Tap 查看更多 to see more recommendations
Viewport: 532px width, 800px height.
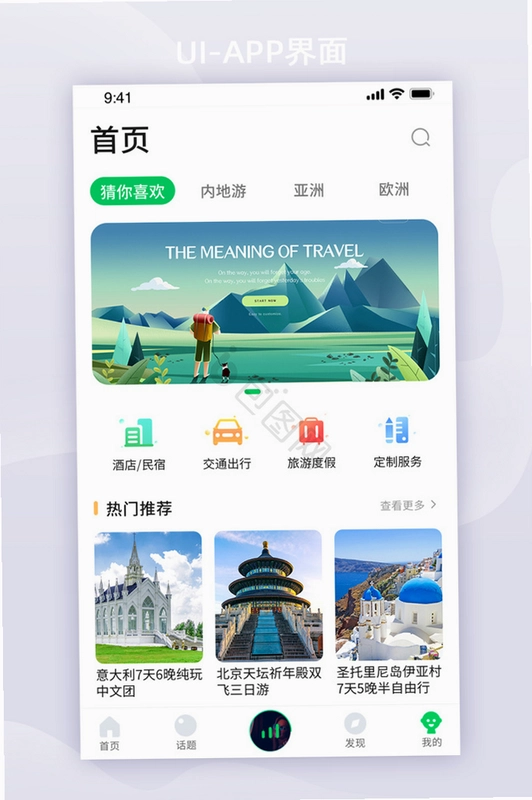408,505
